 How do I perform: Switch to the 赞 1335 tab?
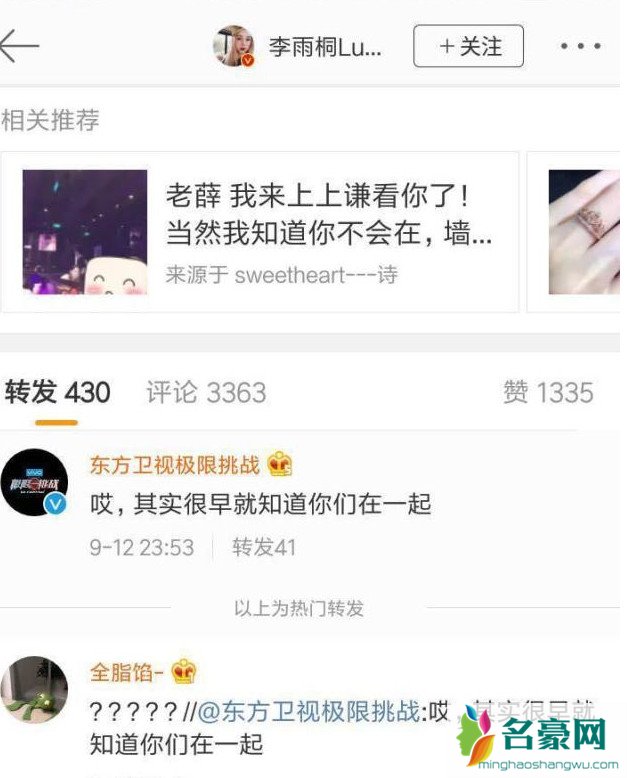tap(548, 393)
